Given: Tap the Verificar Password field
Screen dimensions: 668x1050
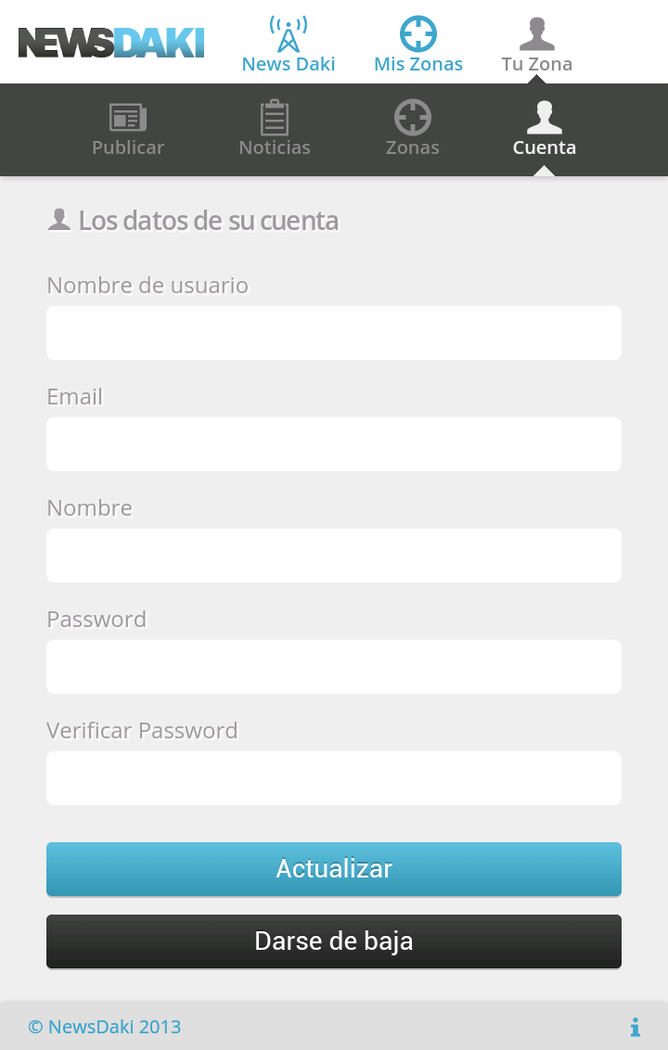Looking at the screenshot, I should tap(334, 778).
